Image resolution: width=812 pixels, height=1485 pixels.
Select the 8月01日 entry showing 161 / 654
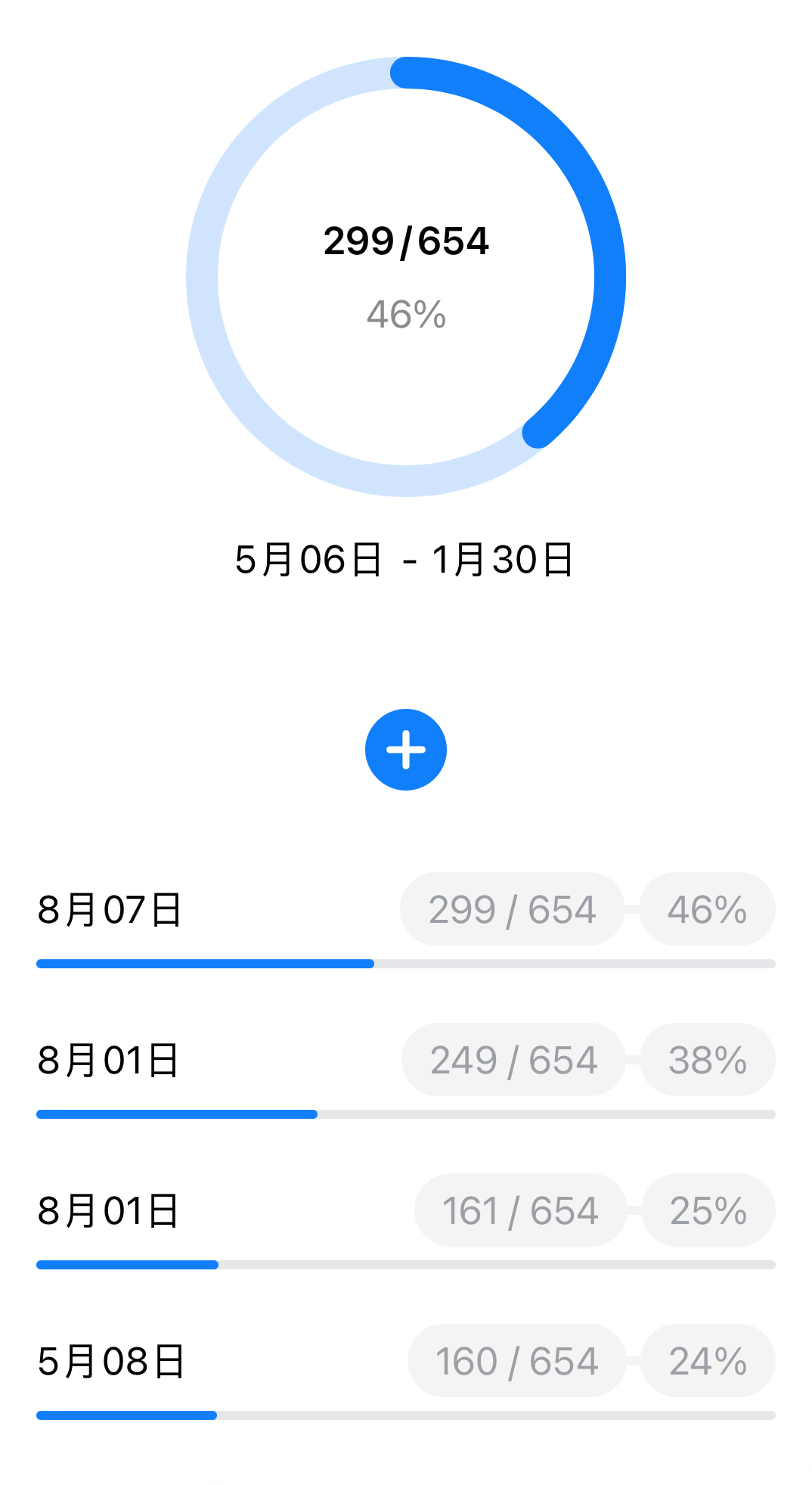point(406,1220)
